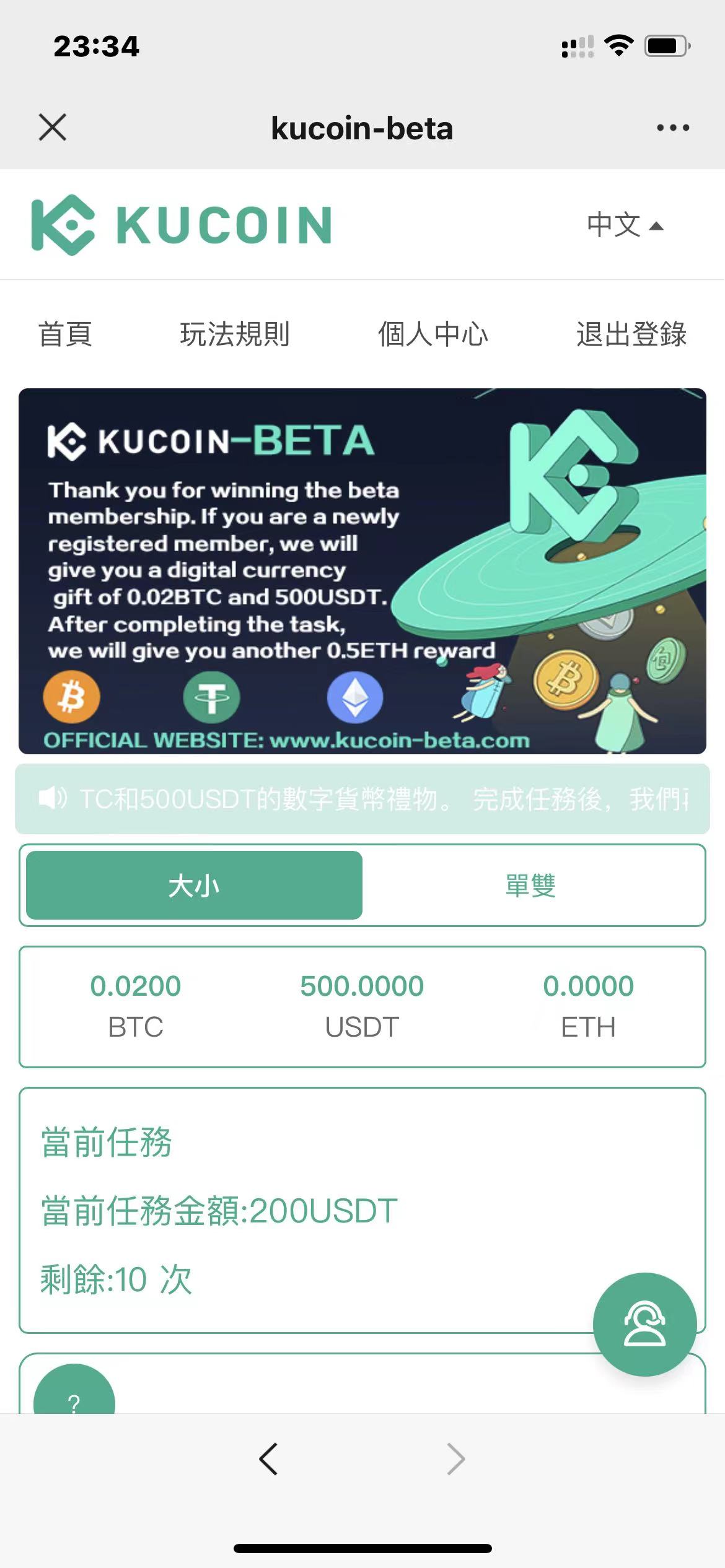Tap 退出登錄 to log out

click(631, 334)
